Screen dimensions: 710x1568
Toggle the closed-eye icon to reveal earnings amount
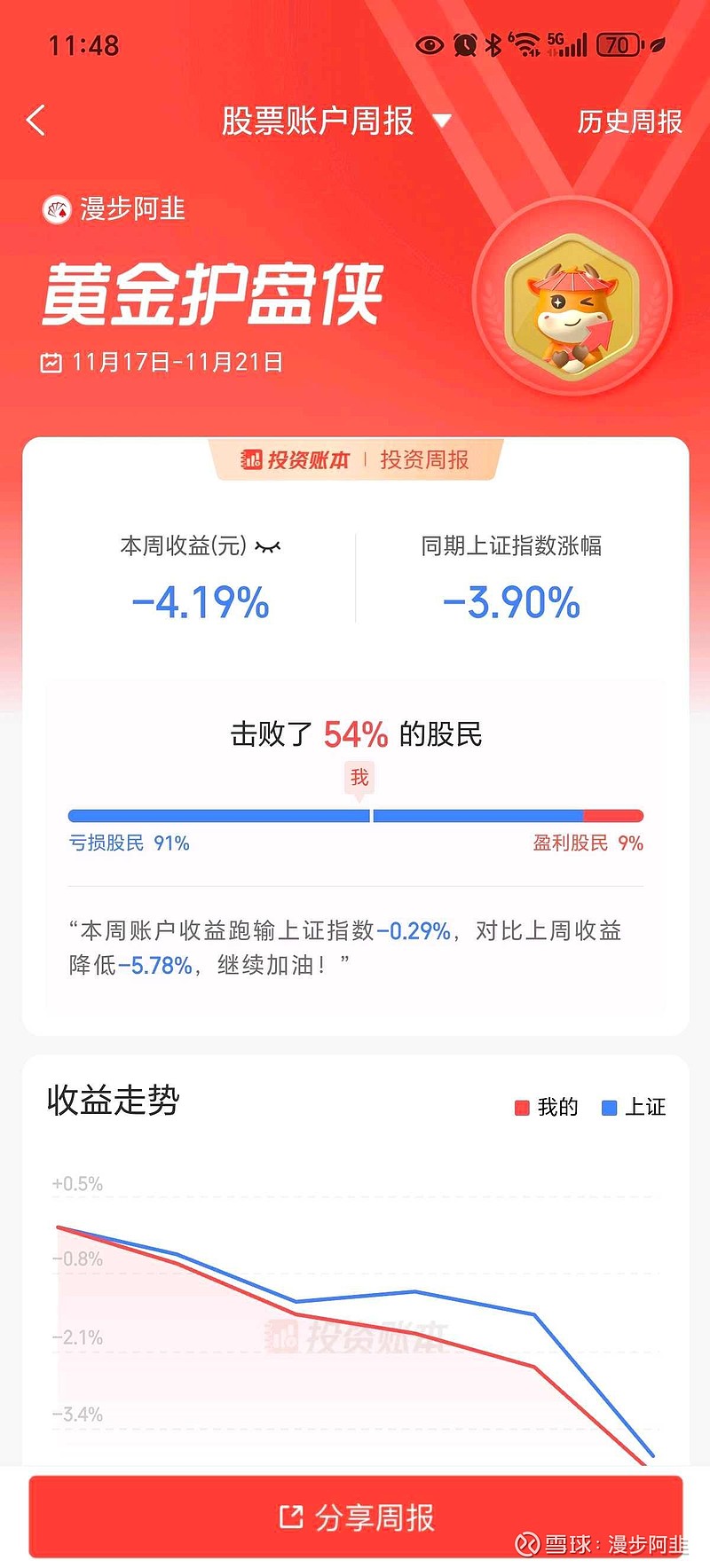(268, 546)
